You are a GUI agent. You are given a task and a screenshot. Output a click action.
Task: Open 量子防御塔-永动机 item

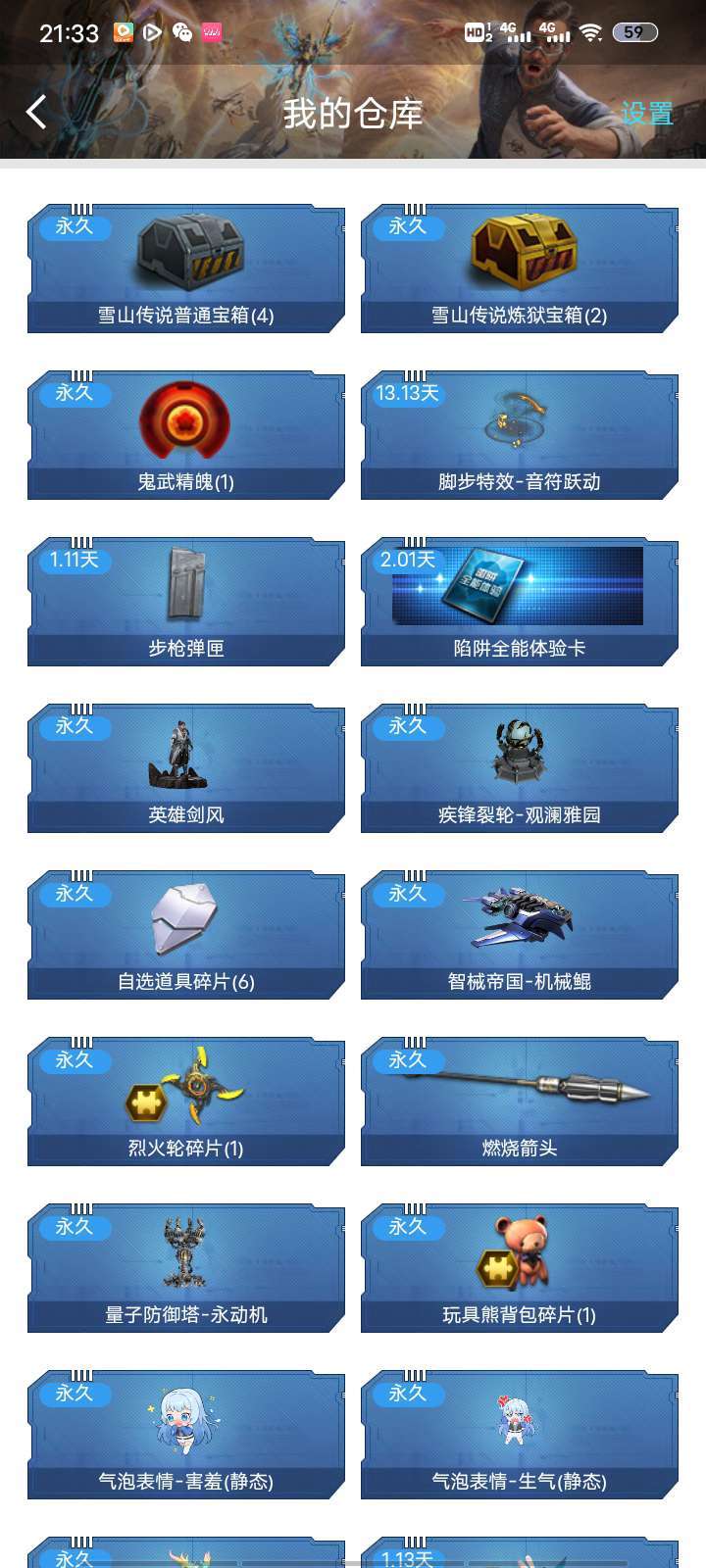(x=186, y=1269)
